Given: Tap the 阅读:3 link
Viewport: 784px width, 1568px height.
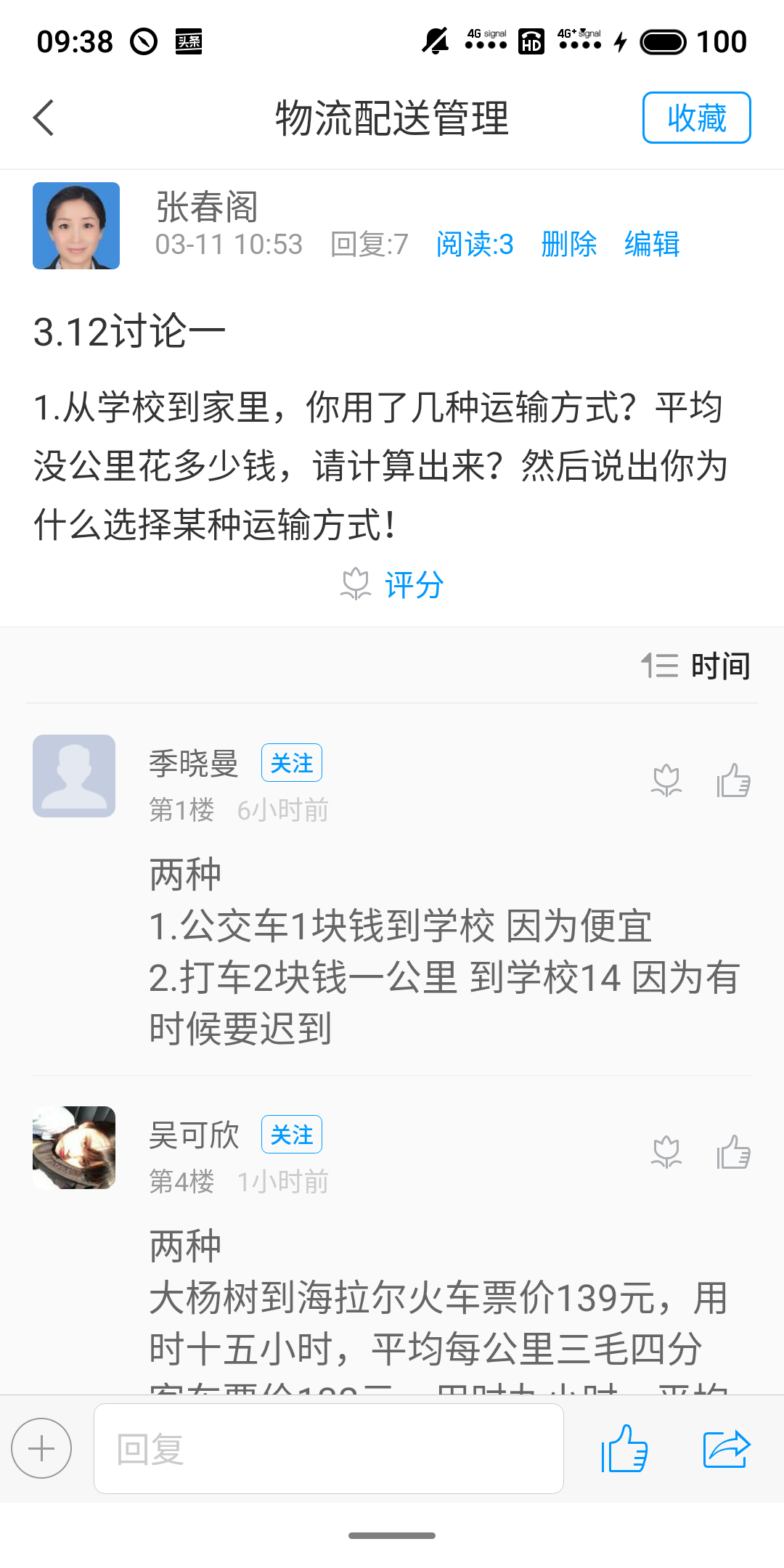Looking at the screenshot, I should click(475, 245).
